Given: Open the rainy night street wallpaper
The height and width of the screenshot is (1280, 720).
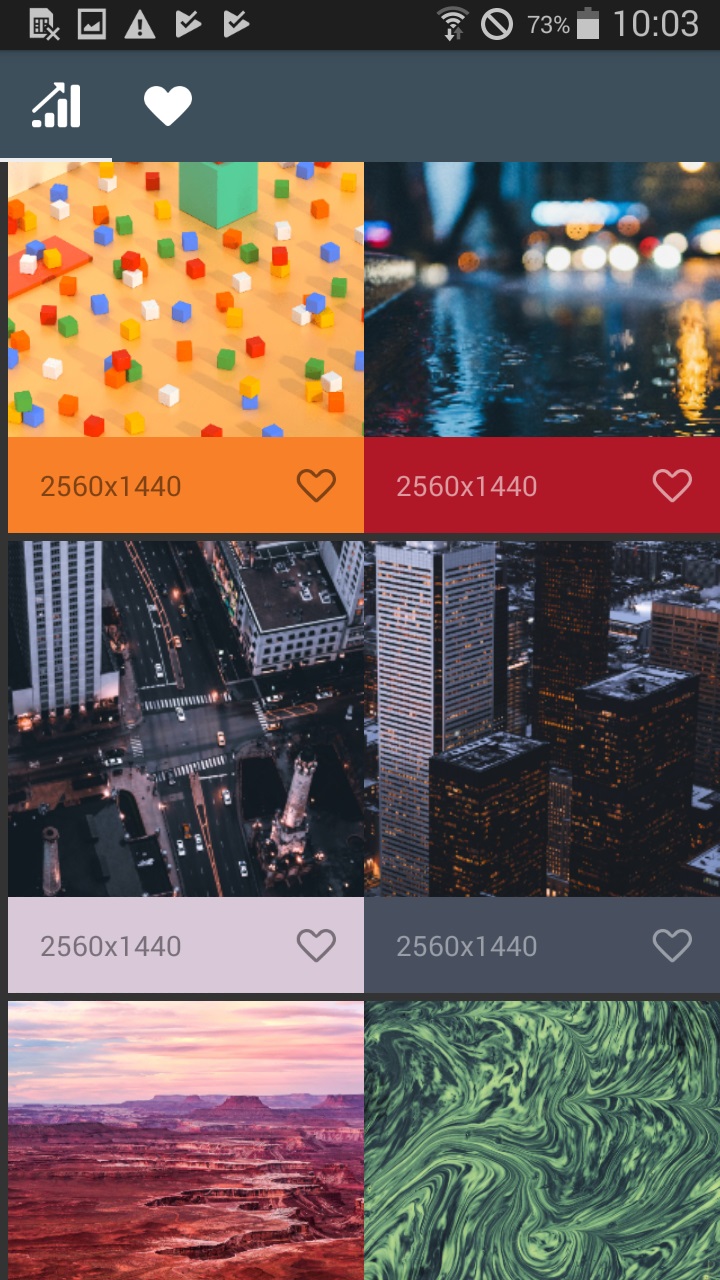Looking at the screenshot, I should coord(542,299).
